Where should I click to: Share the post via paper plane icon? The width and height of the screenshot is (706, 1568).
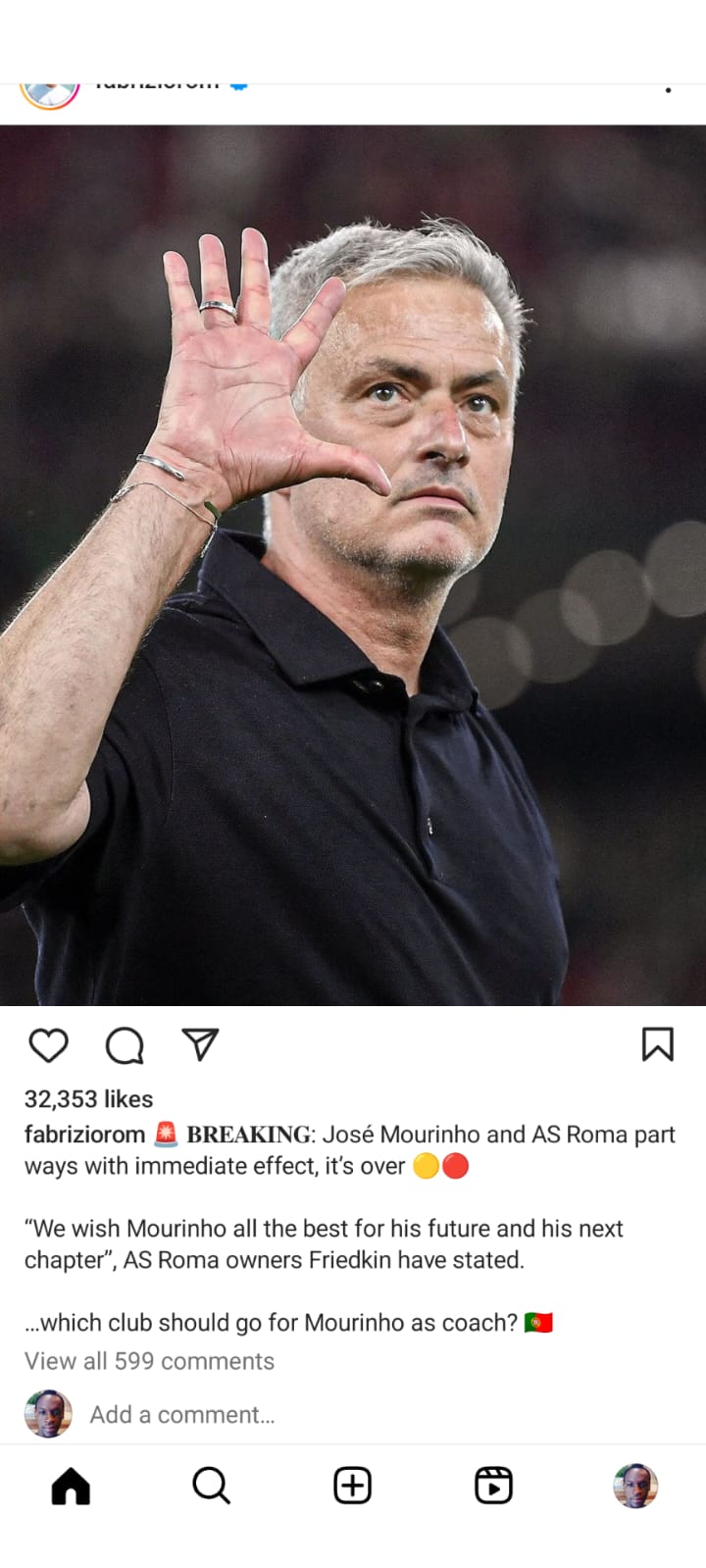point(200,1044)
